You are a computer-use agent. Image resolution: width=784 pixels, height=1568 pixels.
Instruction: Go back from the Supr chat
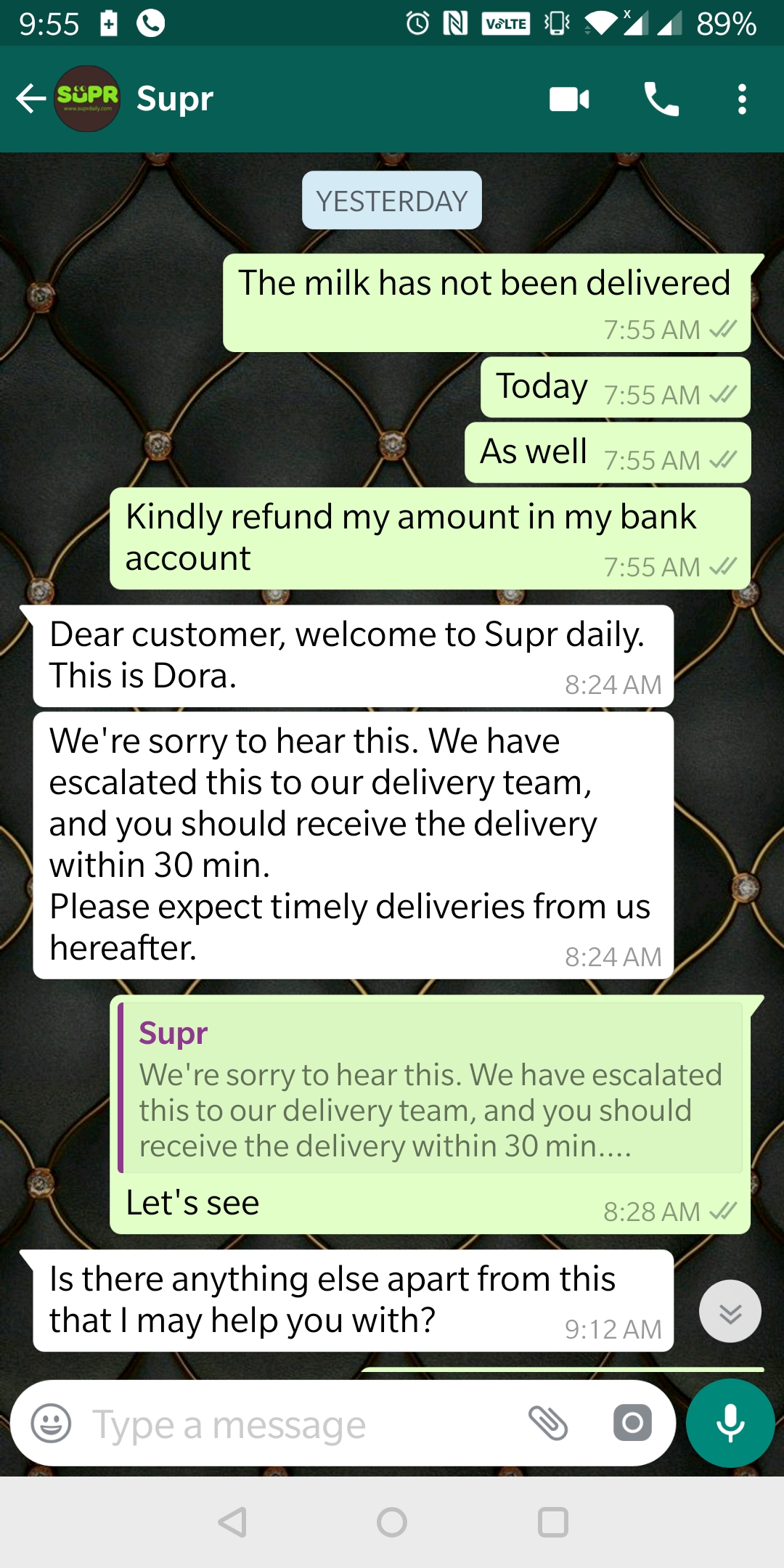coord(30,99)
